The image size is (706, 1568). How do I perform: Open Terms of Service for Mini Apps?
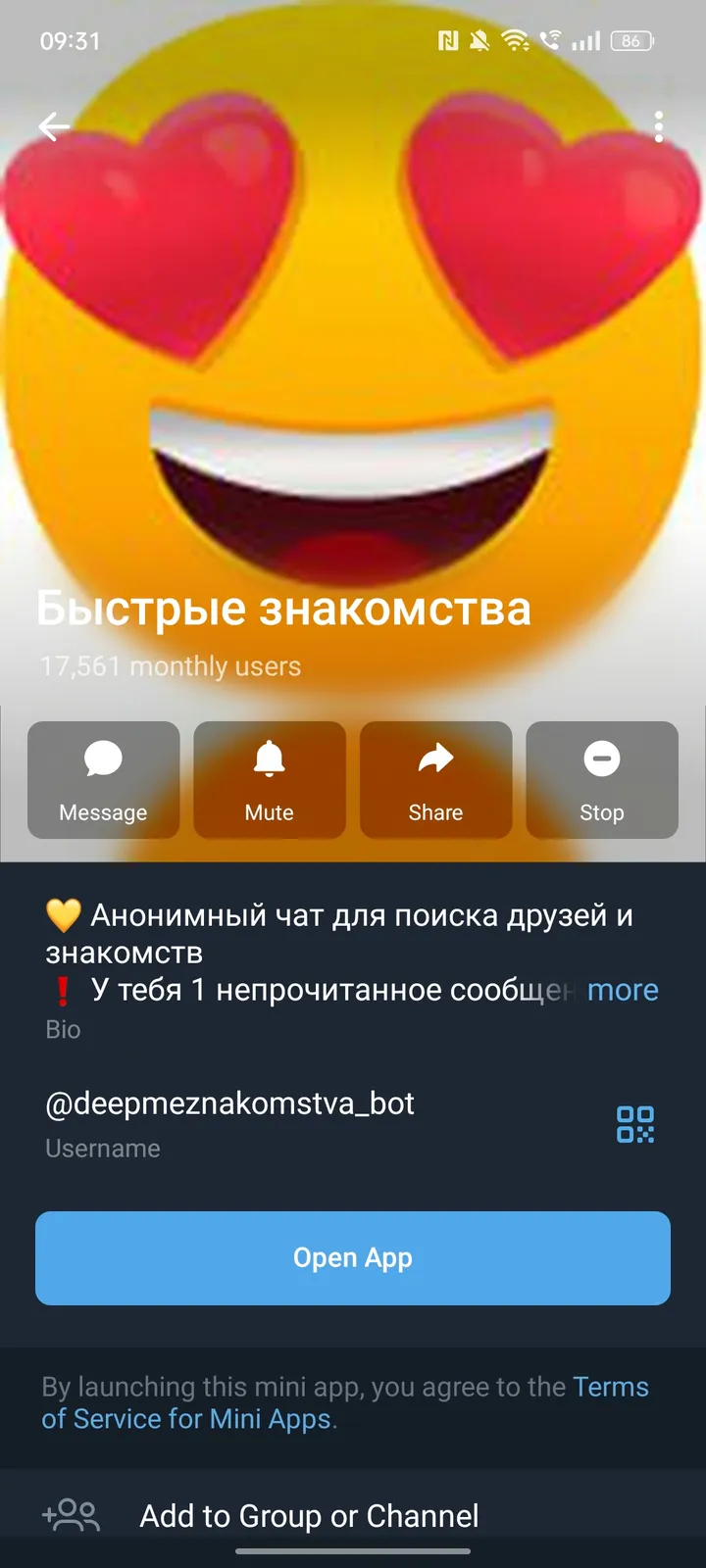[x=344, y=1402]
